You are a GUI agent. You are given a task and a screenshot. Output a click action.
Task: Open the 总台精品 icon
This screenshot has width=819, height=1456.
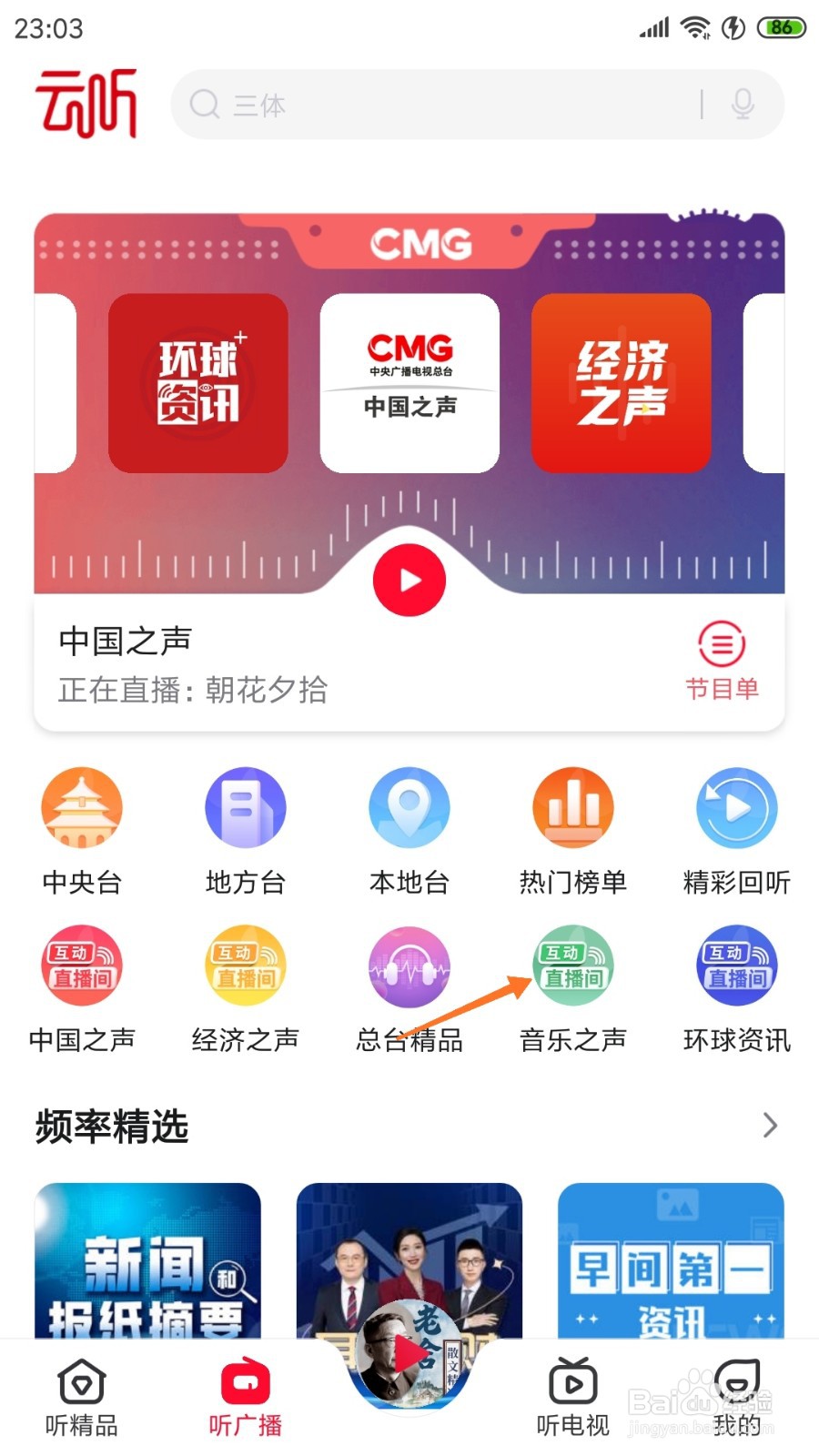[x=409, y=966]
